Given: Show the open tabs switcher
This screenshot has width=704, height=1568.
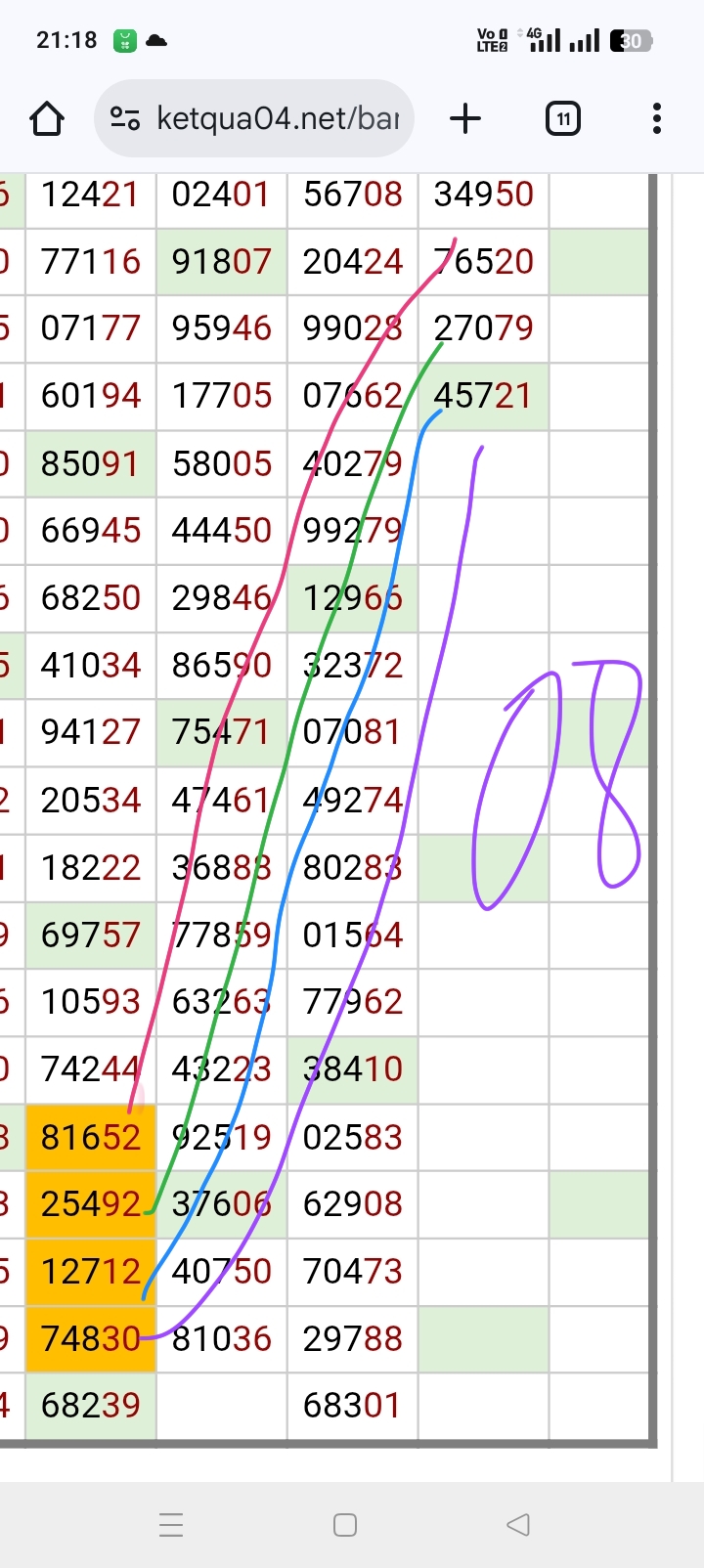Looking at the screenshot, I should (x=562, y=119).
